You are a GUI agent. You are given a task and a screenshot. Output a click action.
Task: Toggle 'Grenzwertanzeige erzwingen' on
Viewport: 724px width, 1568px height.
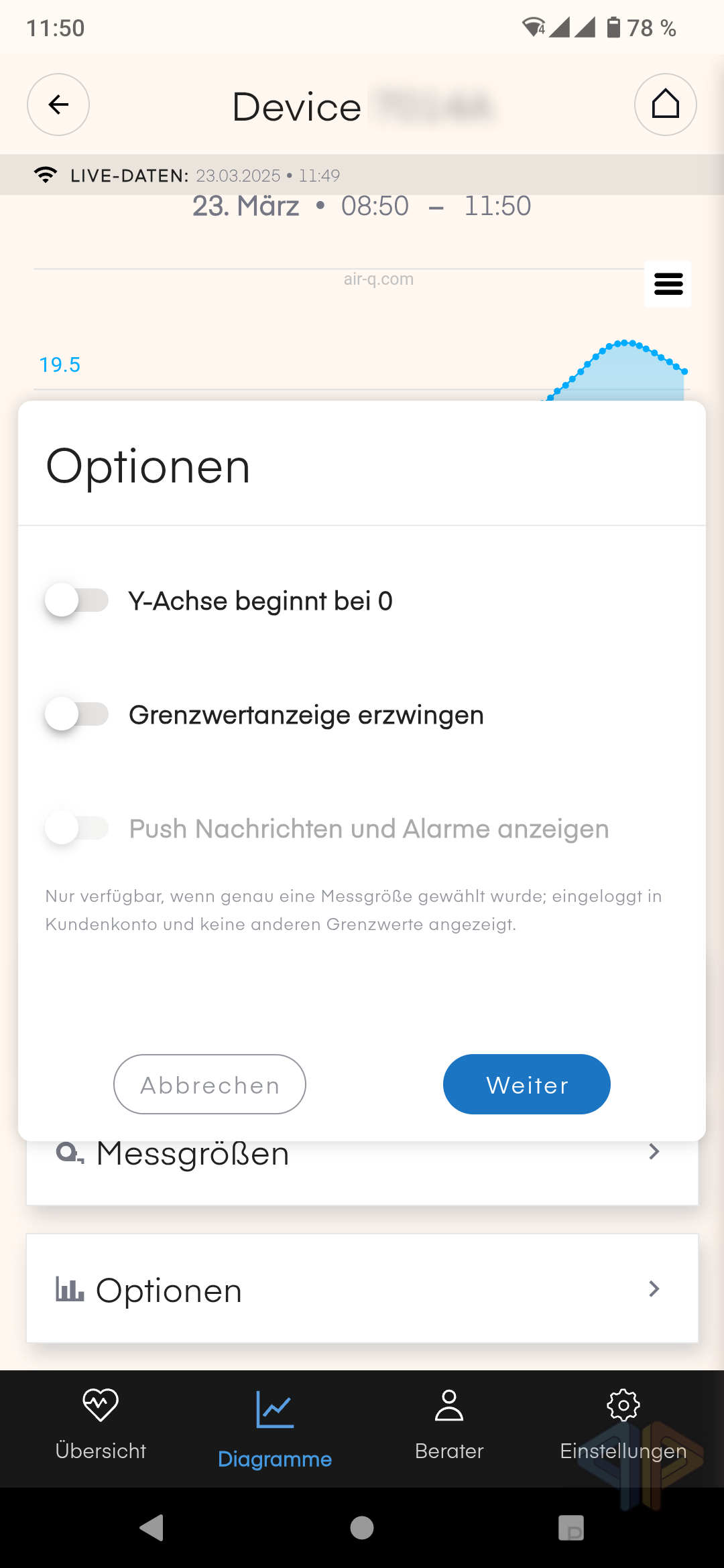pyautogui.click(x=76, y=714)
